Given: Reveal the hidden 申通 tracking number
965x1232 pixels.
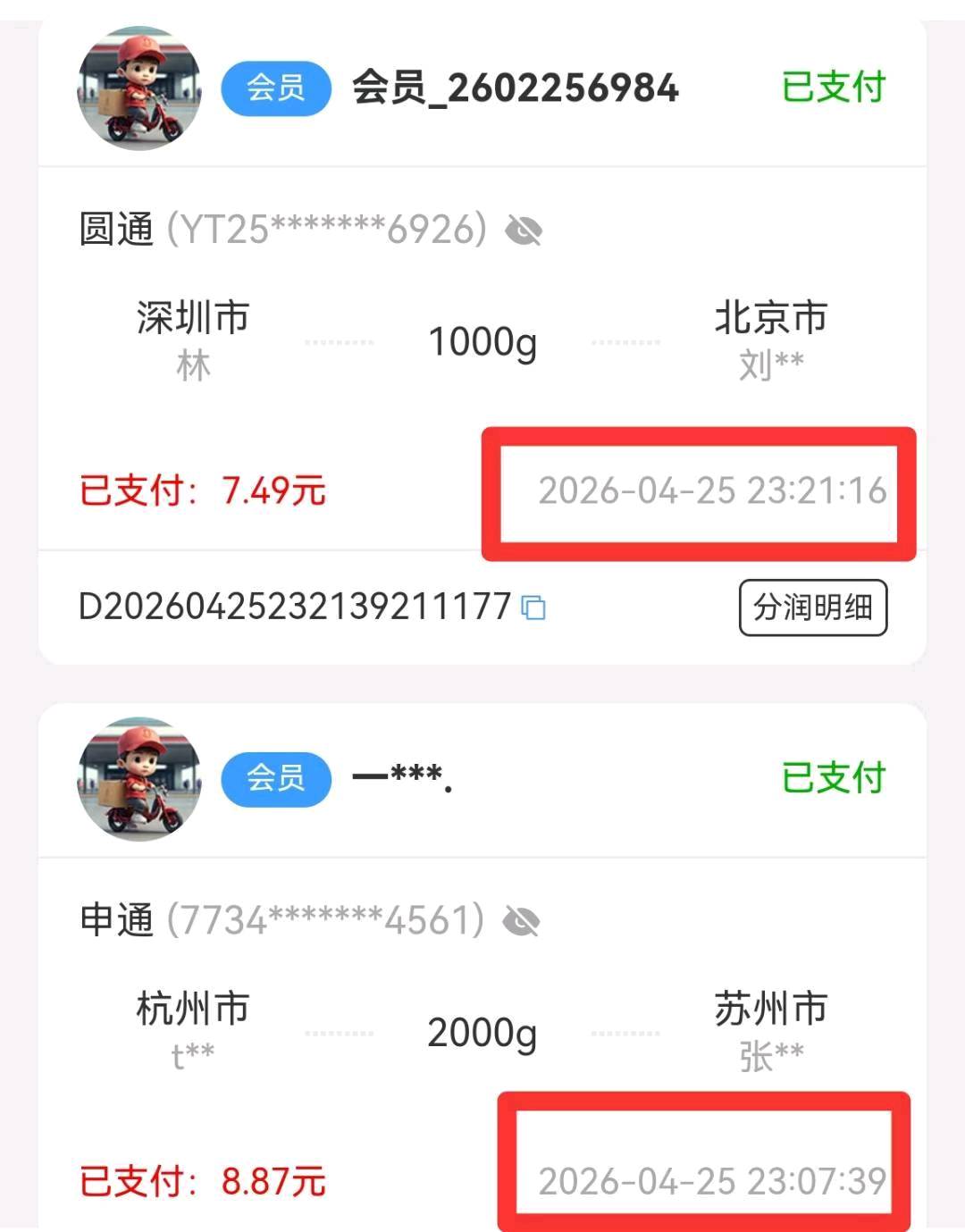Looking at the screenshot, I should click(521, 921).
